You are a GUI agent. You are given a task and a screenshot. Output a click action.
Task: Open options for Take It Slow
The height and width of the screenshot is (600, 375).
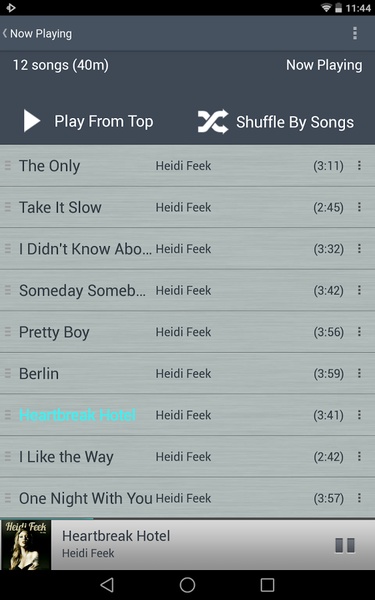pos(359,207)
